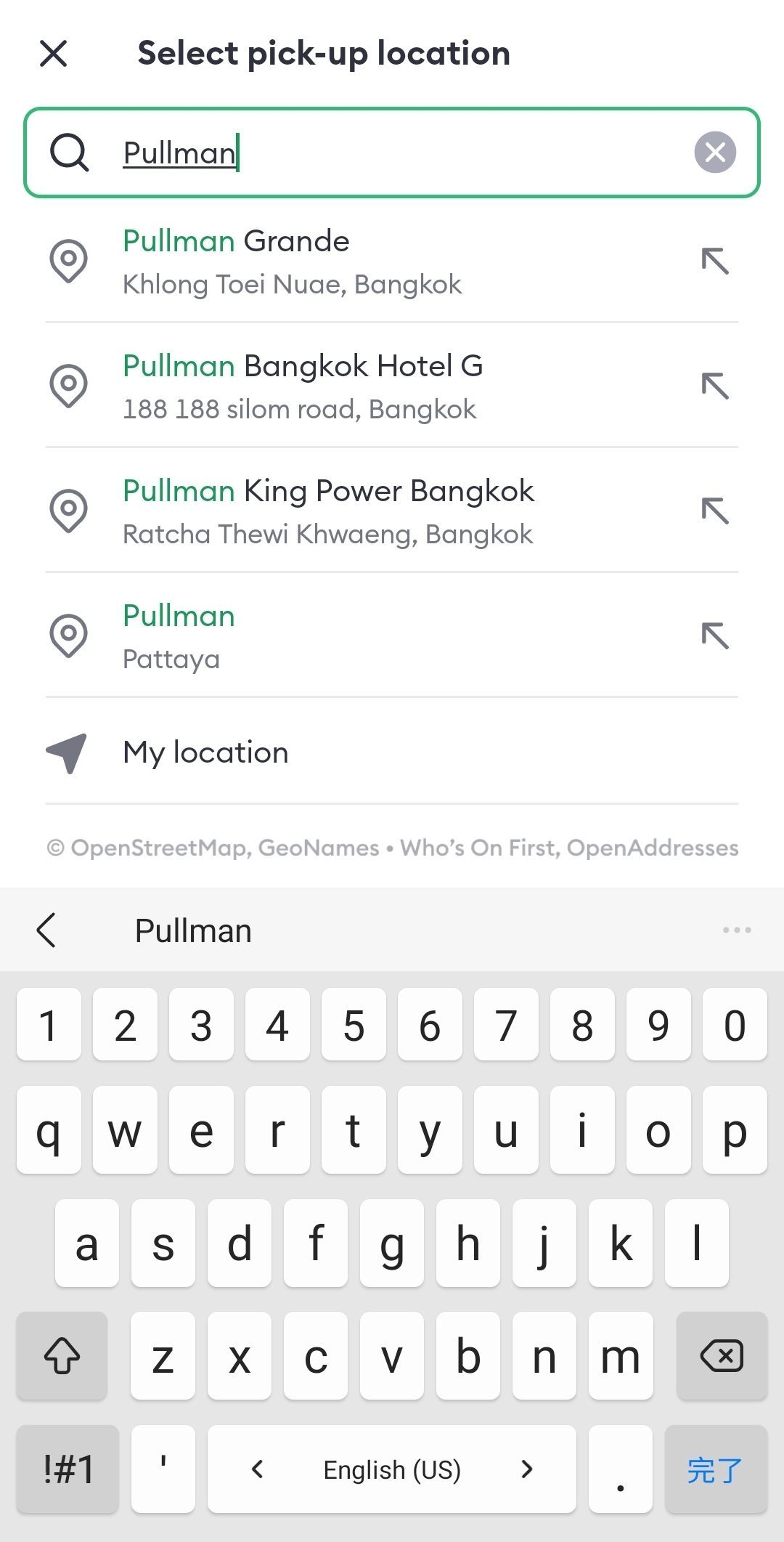Insert Pullman King Power Bangkok via arrow
The image size is (784, 1542).
tap(715, 511)
